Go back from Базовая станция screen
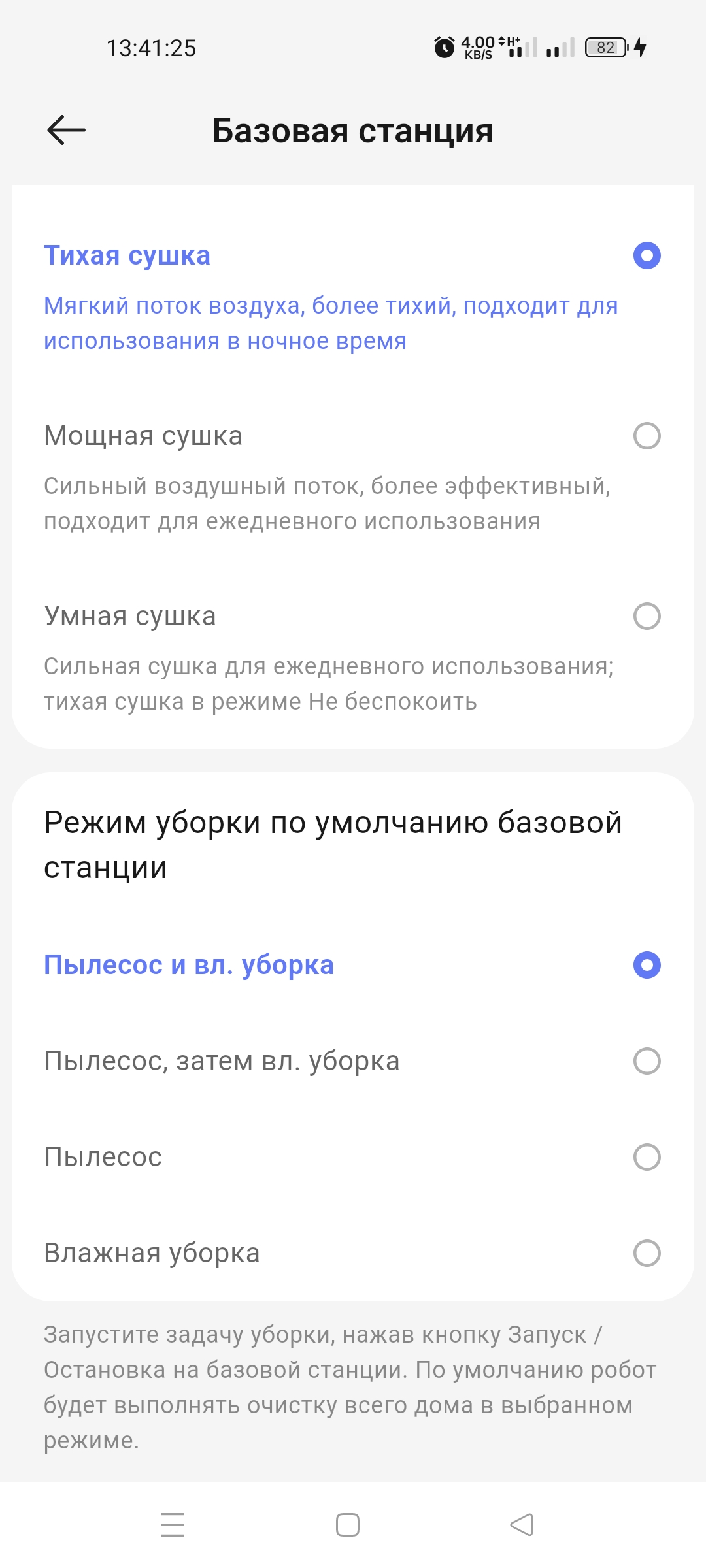Image resolution: width=706 pixels, height=1568 pixels. pos(66,130)
